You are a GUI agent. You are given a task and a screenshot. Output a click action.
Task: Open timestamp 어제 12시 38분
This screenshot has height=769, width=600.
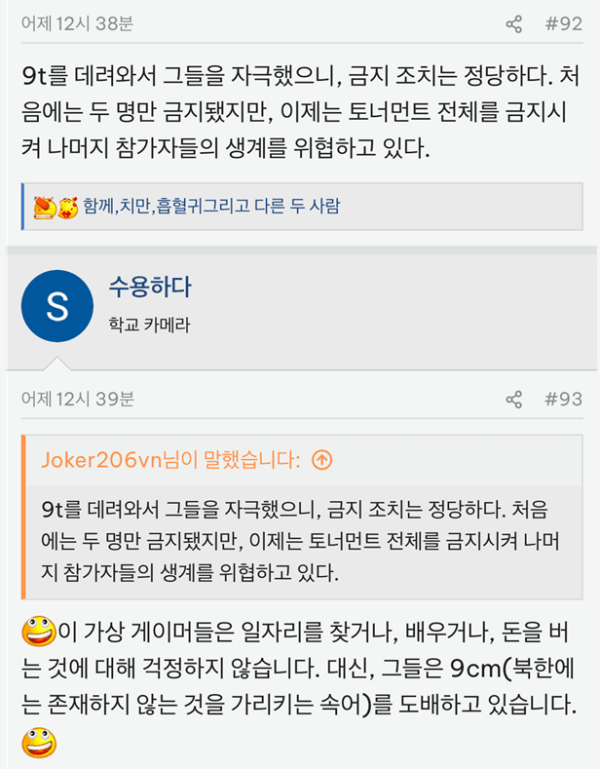(x=77, y=24)
